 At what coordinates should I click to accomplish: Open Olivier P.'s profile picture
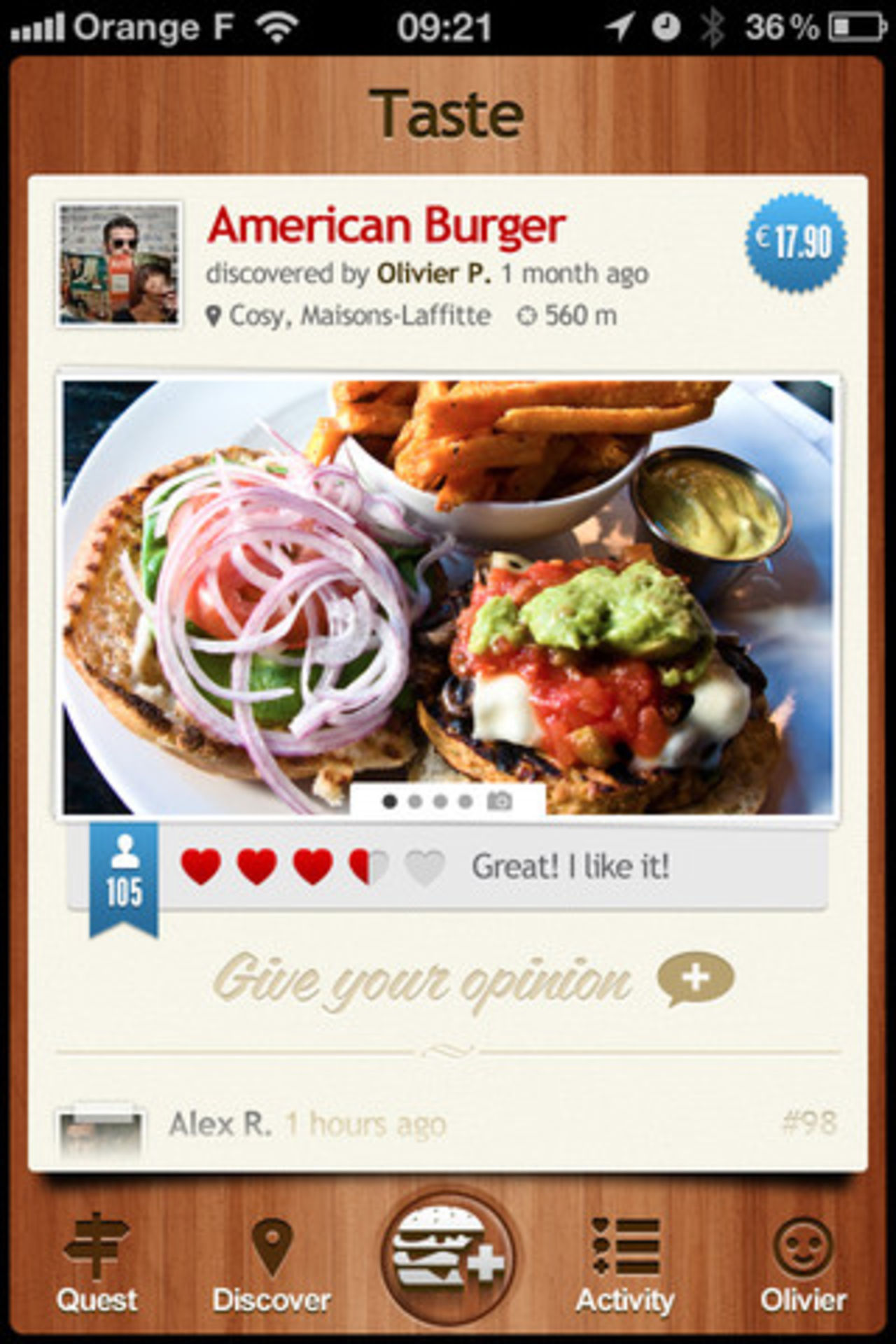[x=119, y=265]
